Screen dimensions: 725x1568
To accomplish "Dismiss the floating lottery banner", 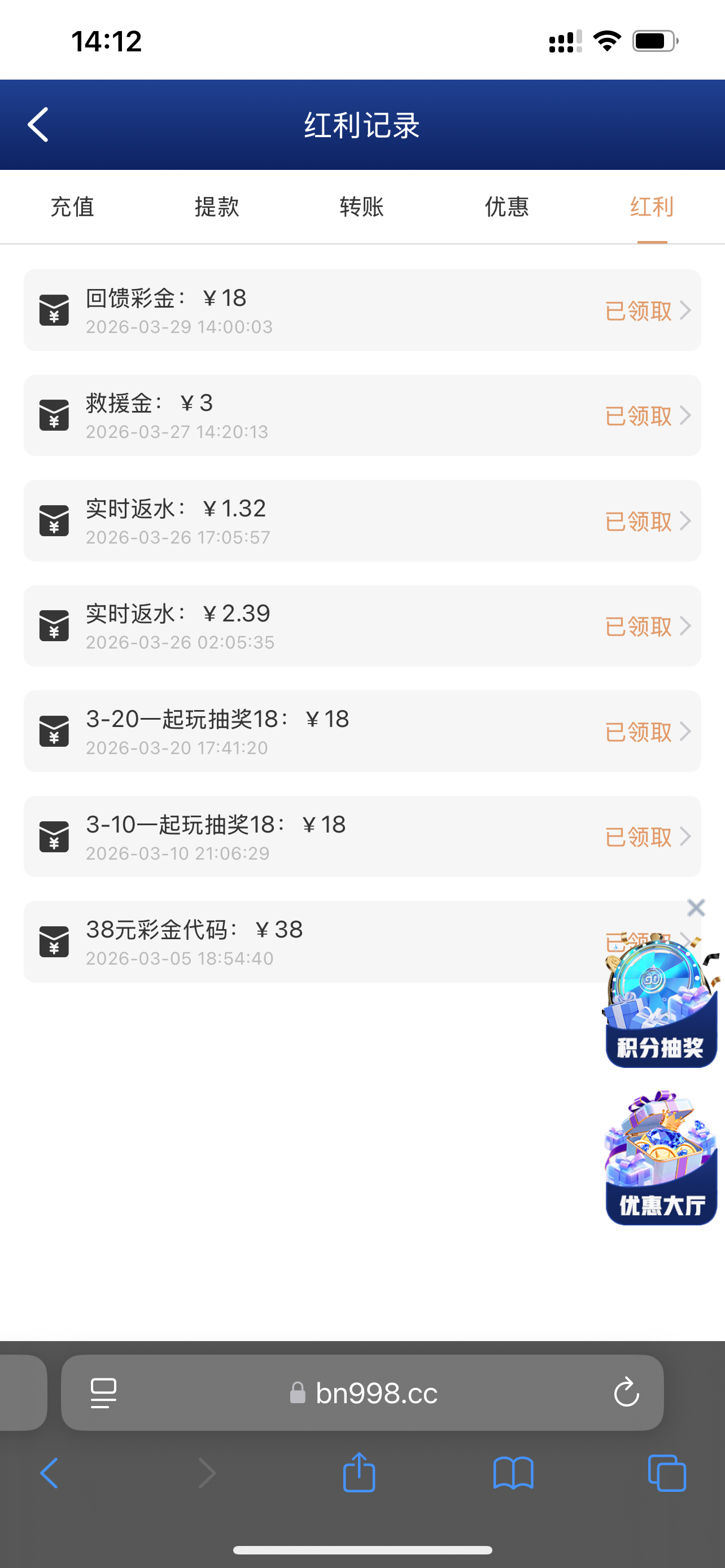I will [696, 907].
